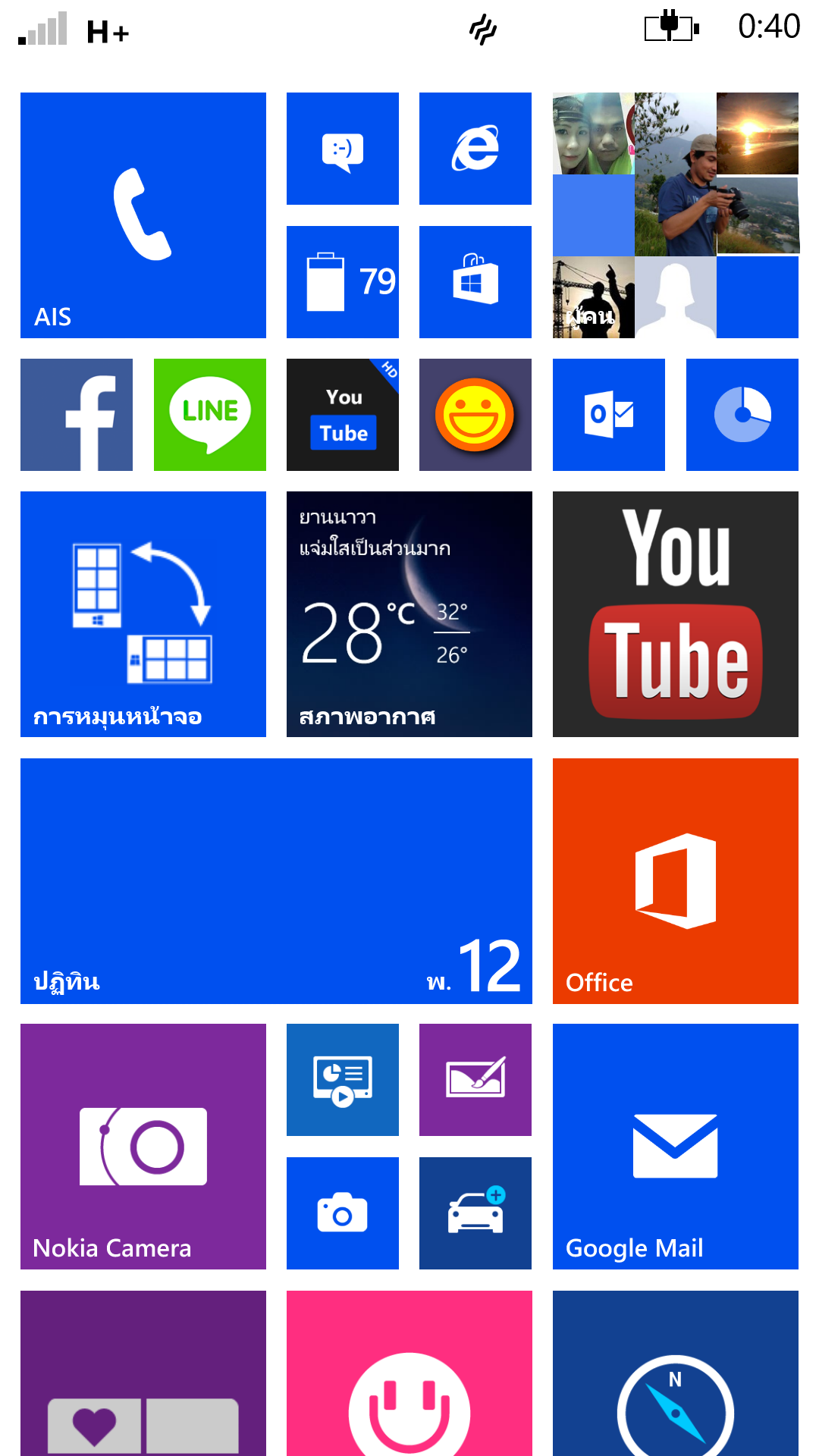Viewport: 819px width, 1456px height.
Task: Open the Windows Store tile
Action: pyautogui.click(x=475, y=281)
